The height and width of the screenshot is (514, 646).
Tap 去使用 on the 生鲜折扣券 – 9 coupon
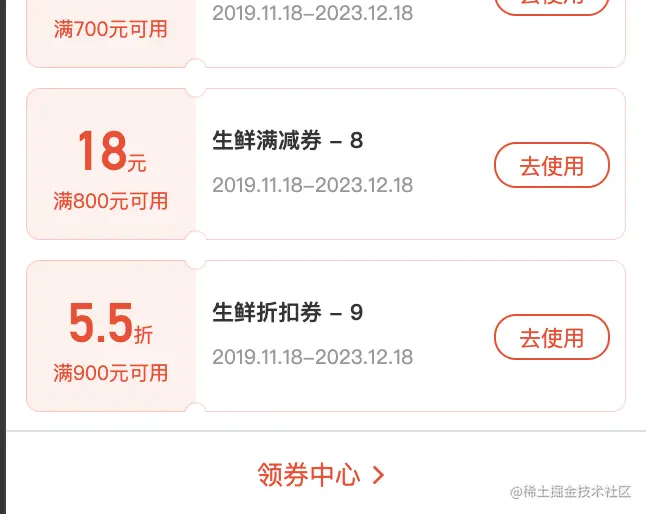551,338
